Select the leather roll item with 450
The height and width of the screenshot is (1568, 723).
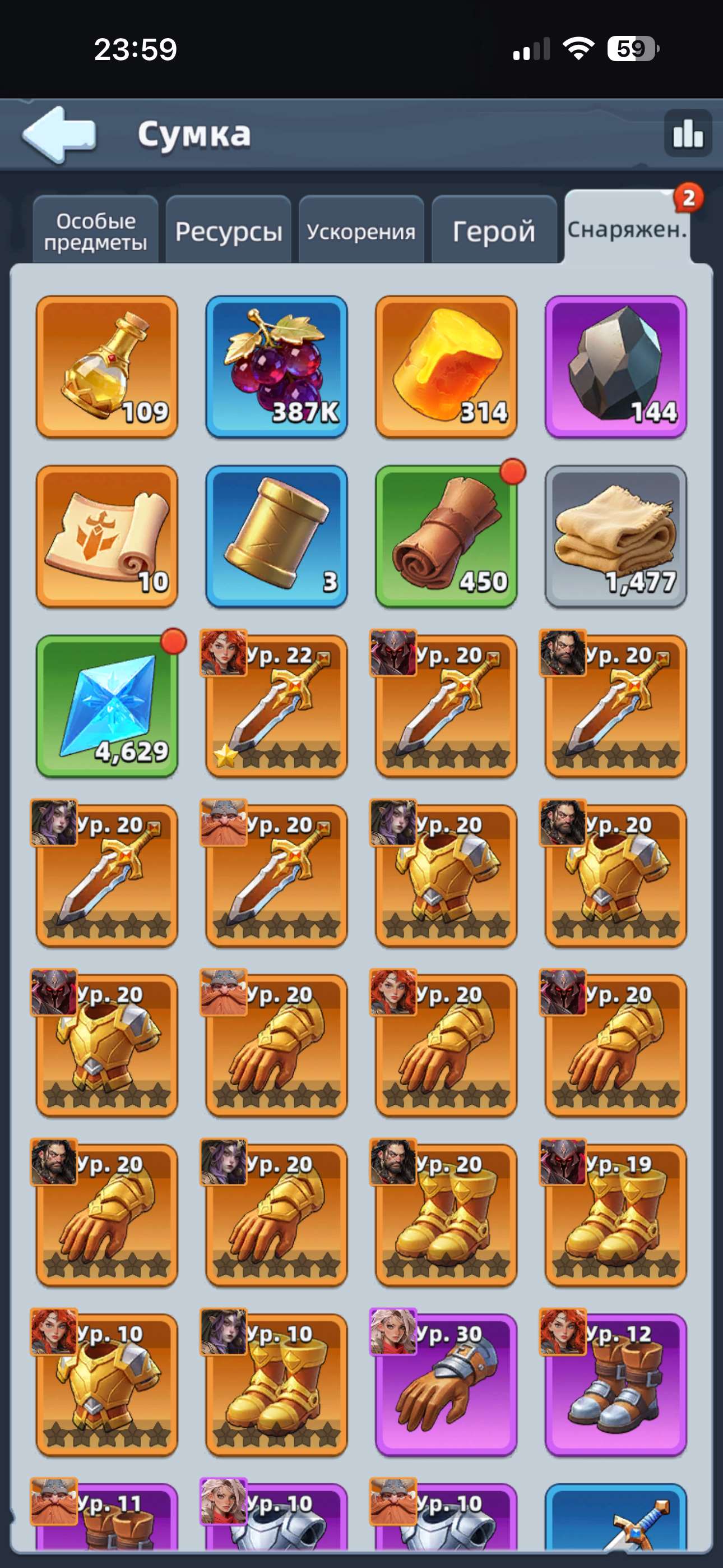point(446,537)
